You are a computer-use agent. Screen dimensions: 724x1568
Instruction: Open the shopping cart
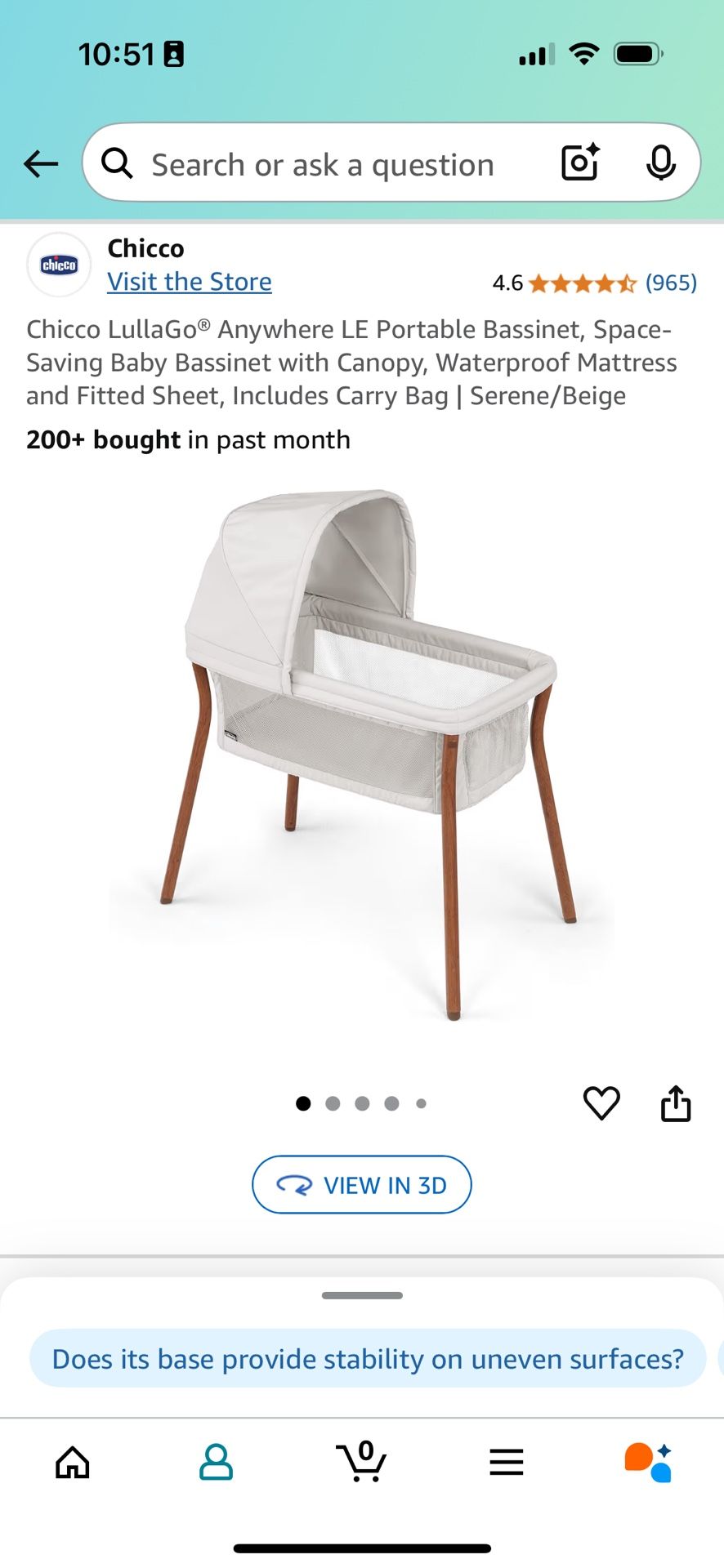coord(362,1462)
